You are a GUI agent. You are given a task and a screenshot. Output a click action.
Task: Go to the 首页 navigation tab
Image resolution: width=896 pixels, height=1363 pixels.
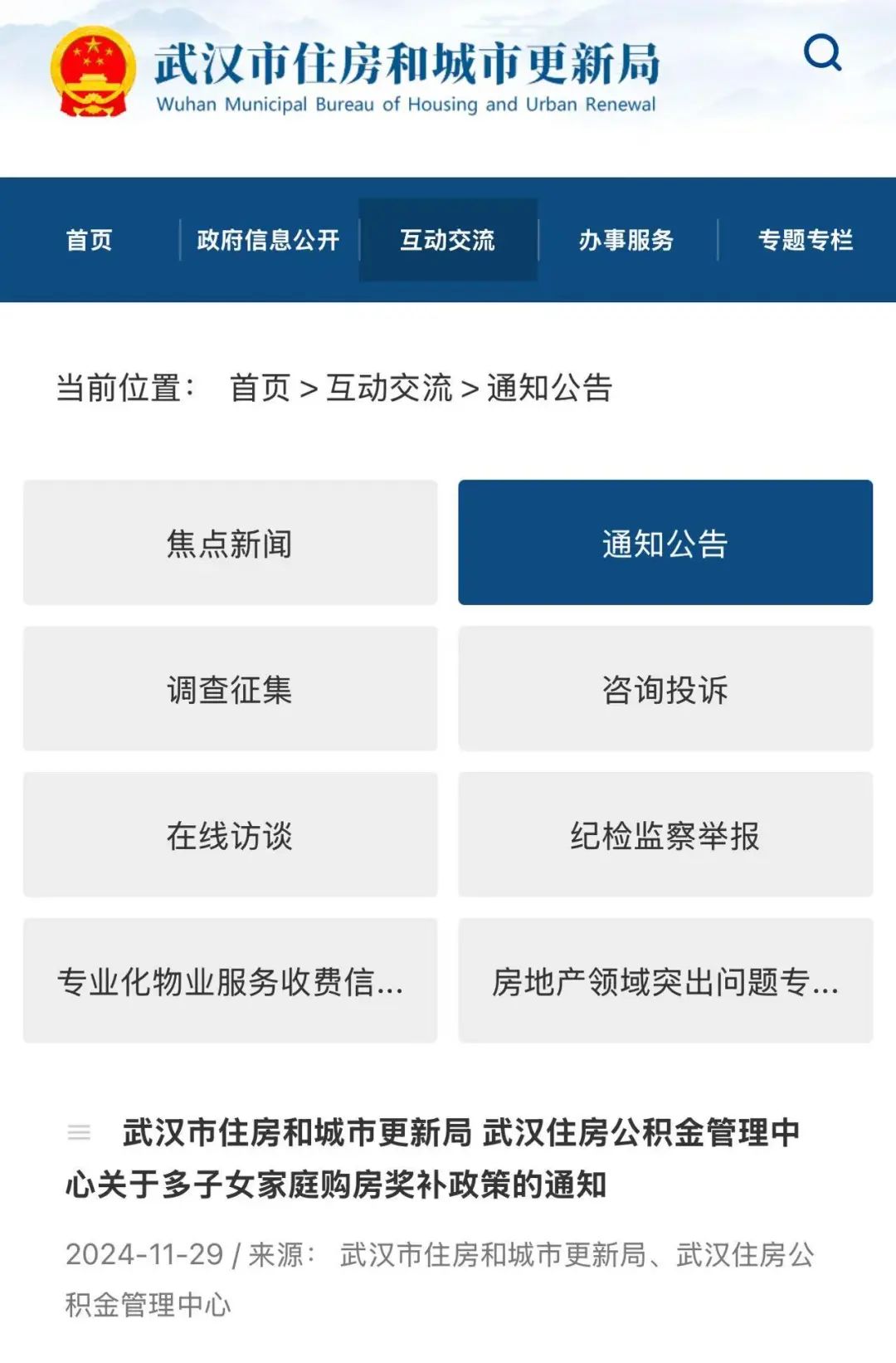coord(90,240)
